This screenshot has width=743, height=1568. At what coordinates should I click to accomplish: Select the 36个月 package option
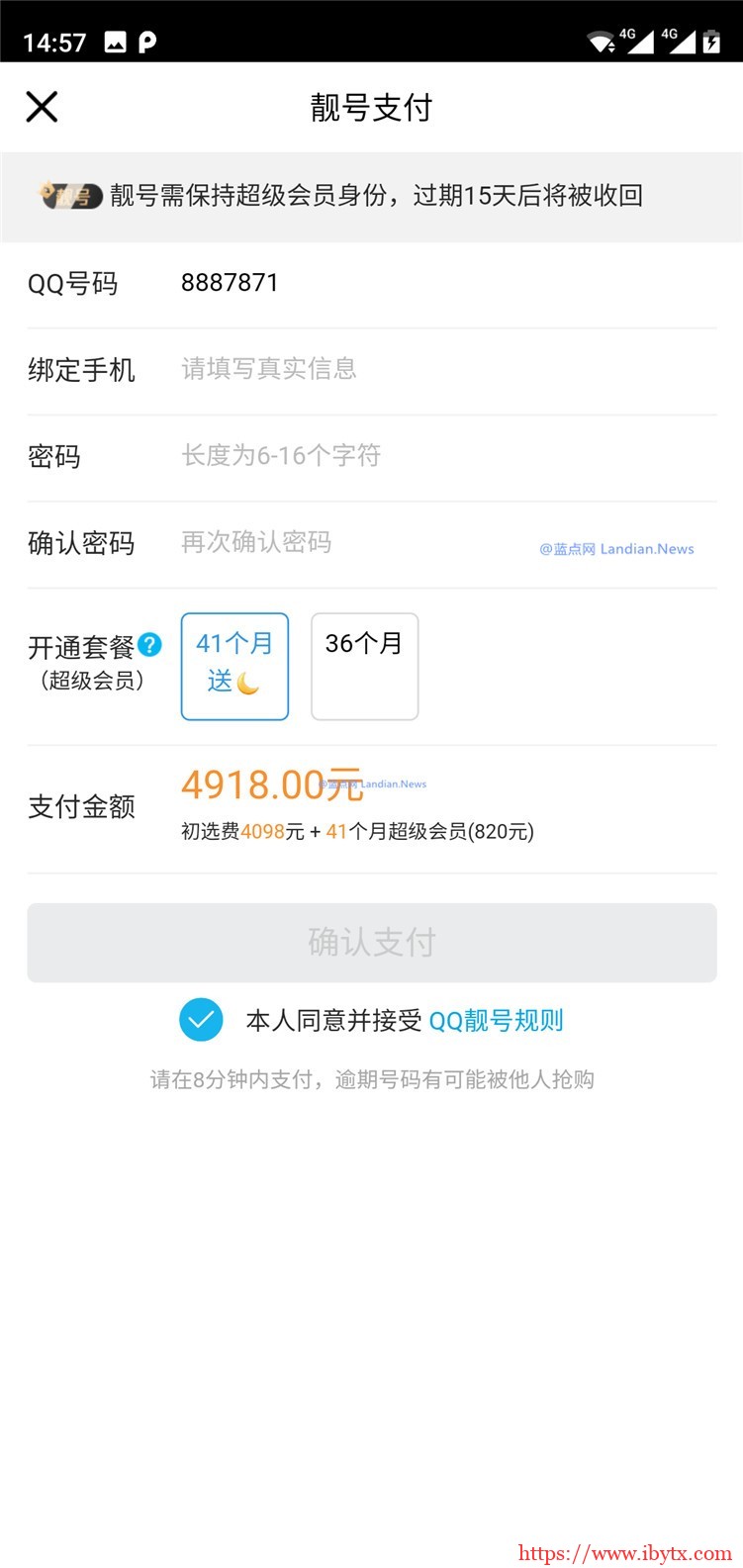[x=364, y=665]
